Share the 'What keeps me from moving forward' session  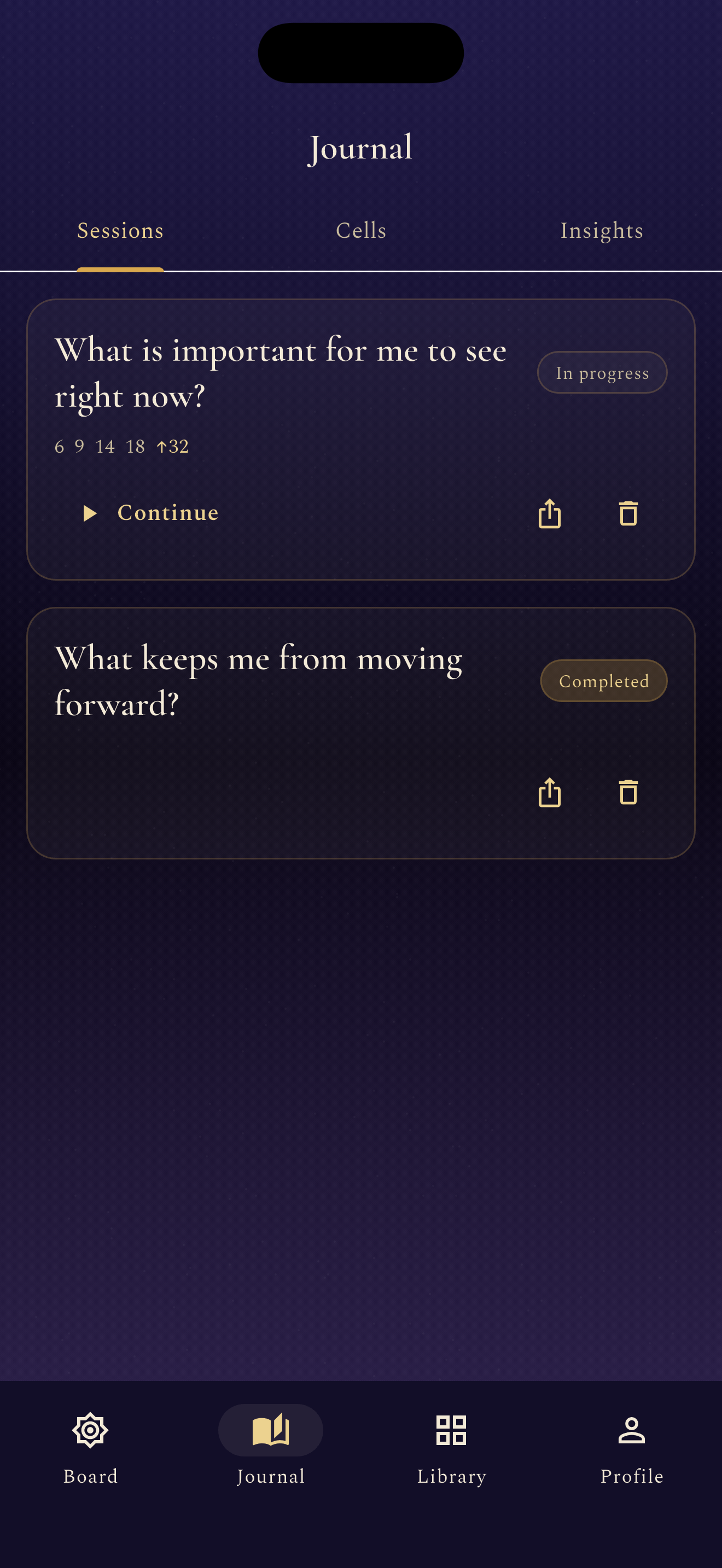tap(550, 793)
